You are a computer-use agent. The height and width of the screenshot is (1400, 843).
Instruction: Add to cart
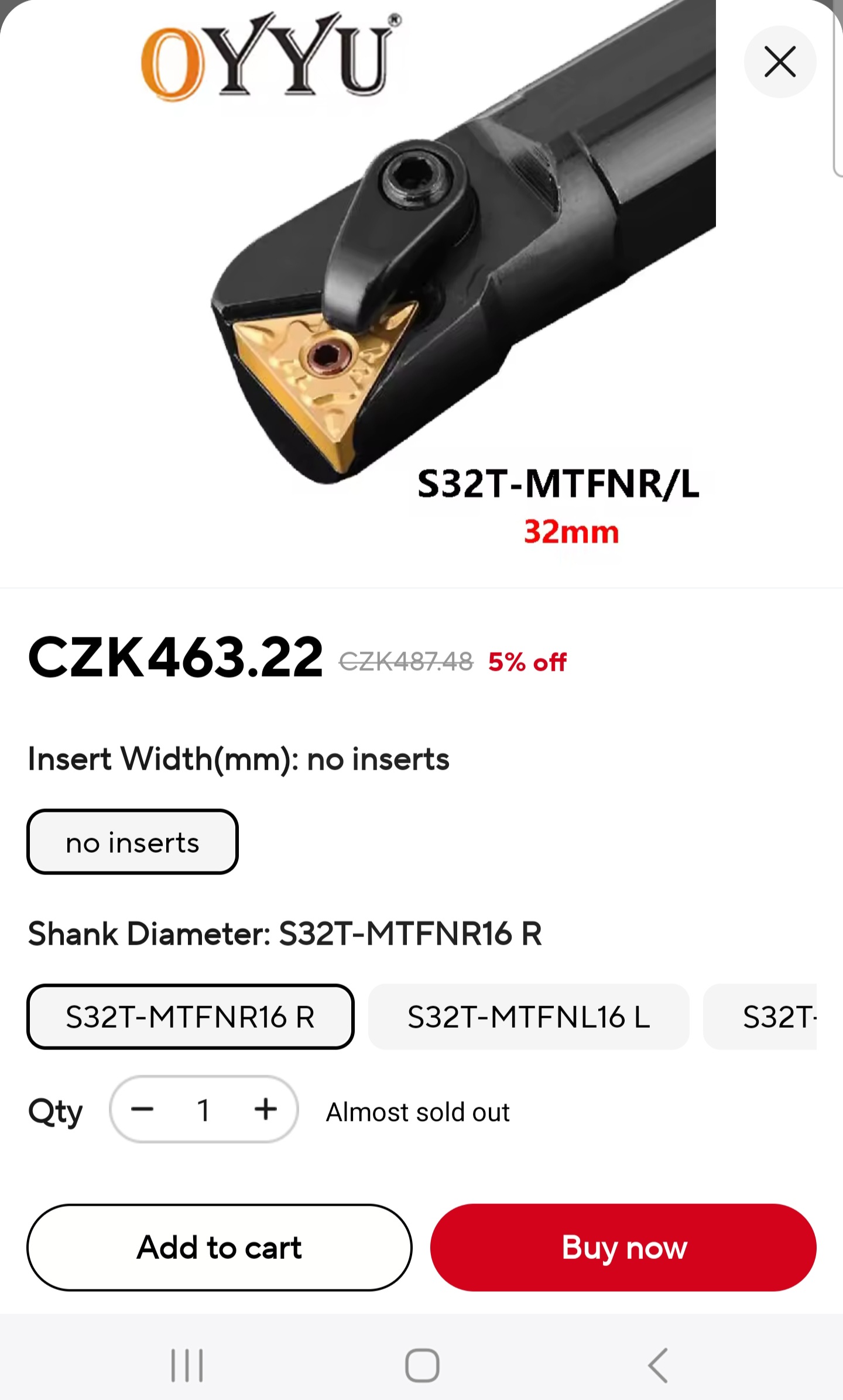coord(220,1247)
